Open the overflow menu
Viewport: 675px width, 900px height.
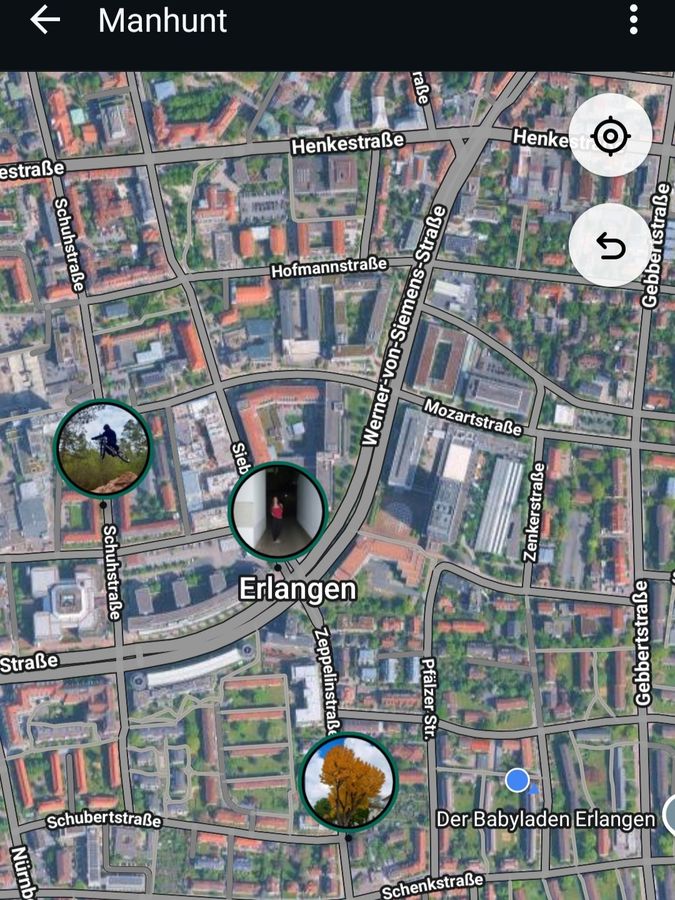(x=633, y=20)
